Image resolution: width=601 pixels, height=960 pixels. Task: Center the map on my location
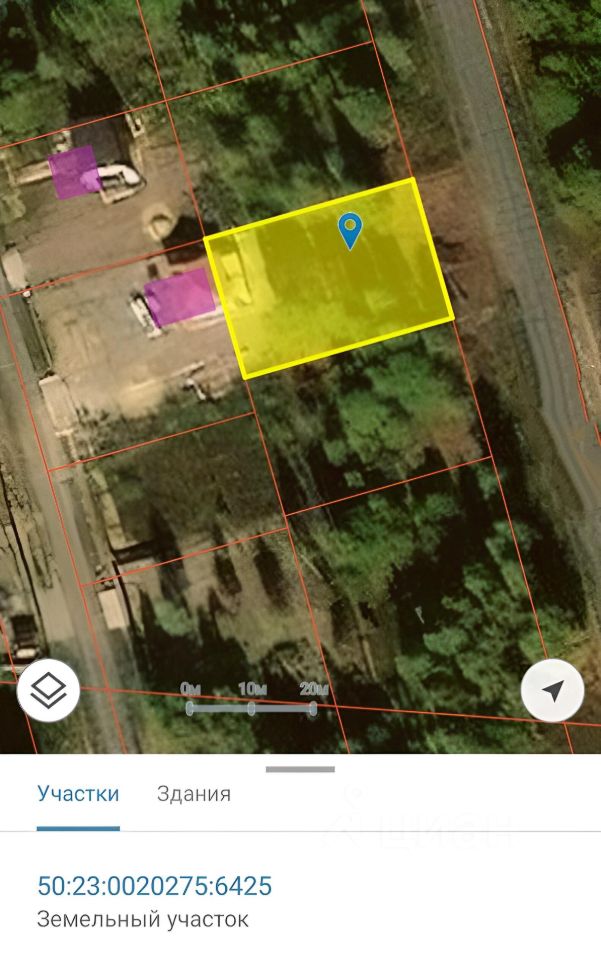(x=552, y=690)
